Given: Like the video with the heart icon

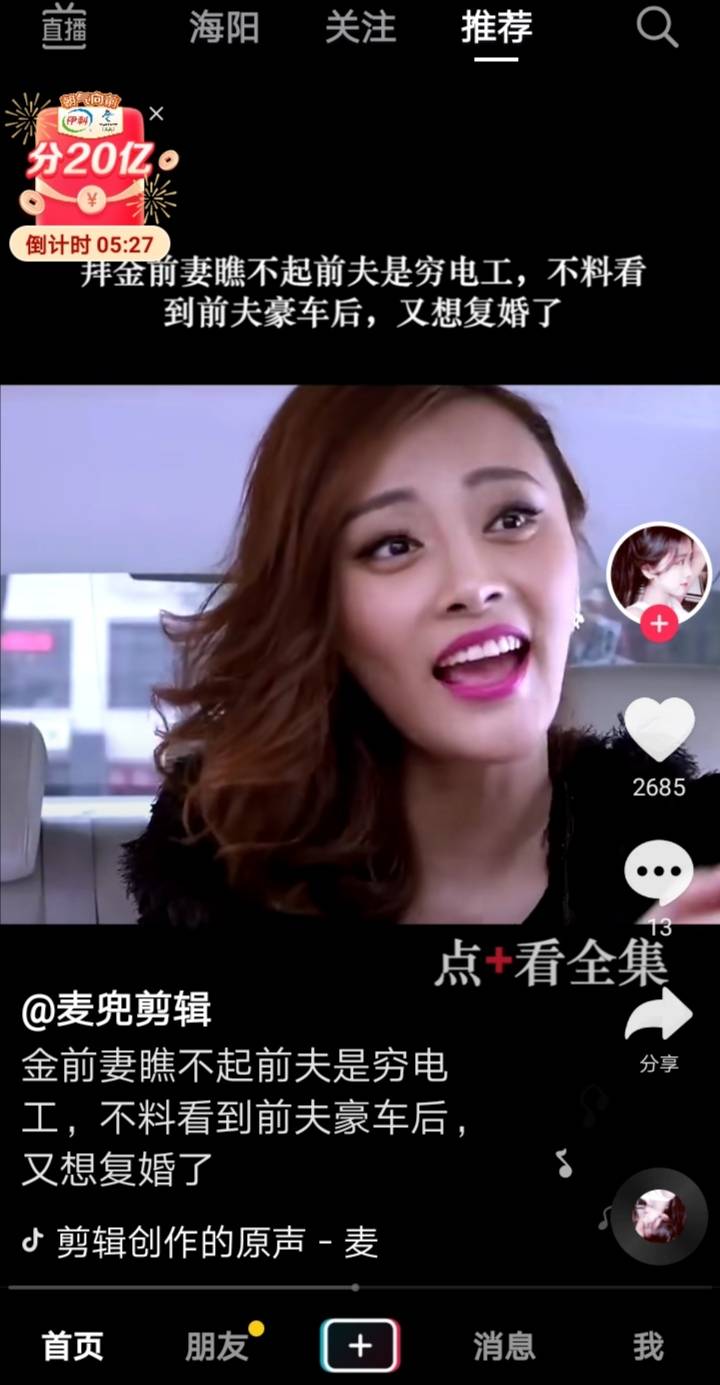Looking at the screenshot, I should [x=659, y=730].
